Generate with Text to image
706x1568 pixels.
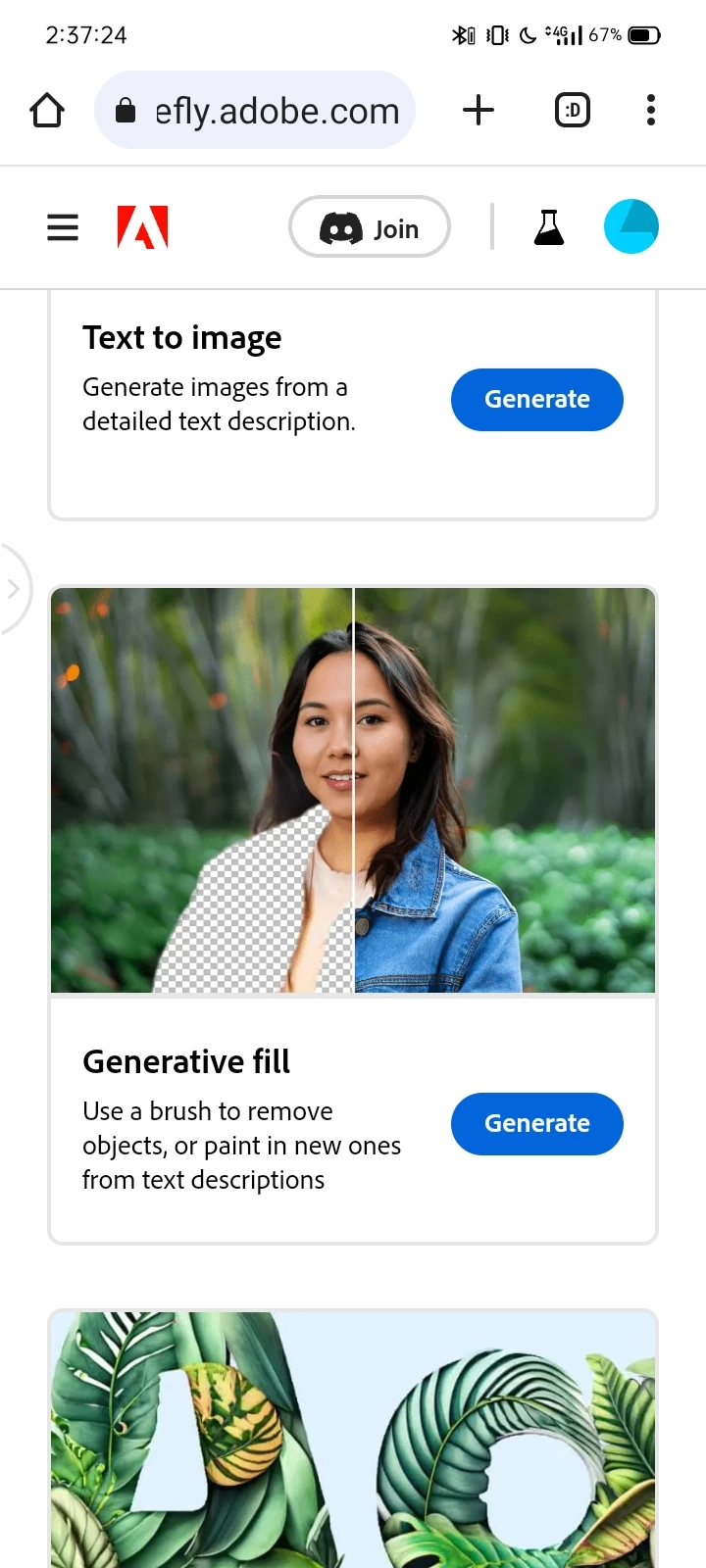tap(536, 400)
